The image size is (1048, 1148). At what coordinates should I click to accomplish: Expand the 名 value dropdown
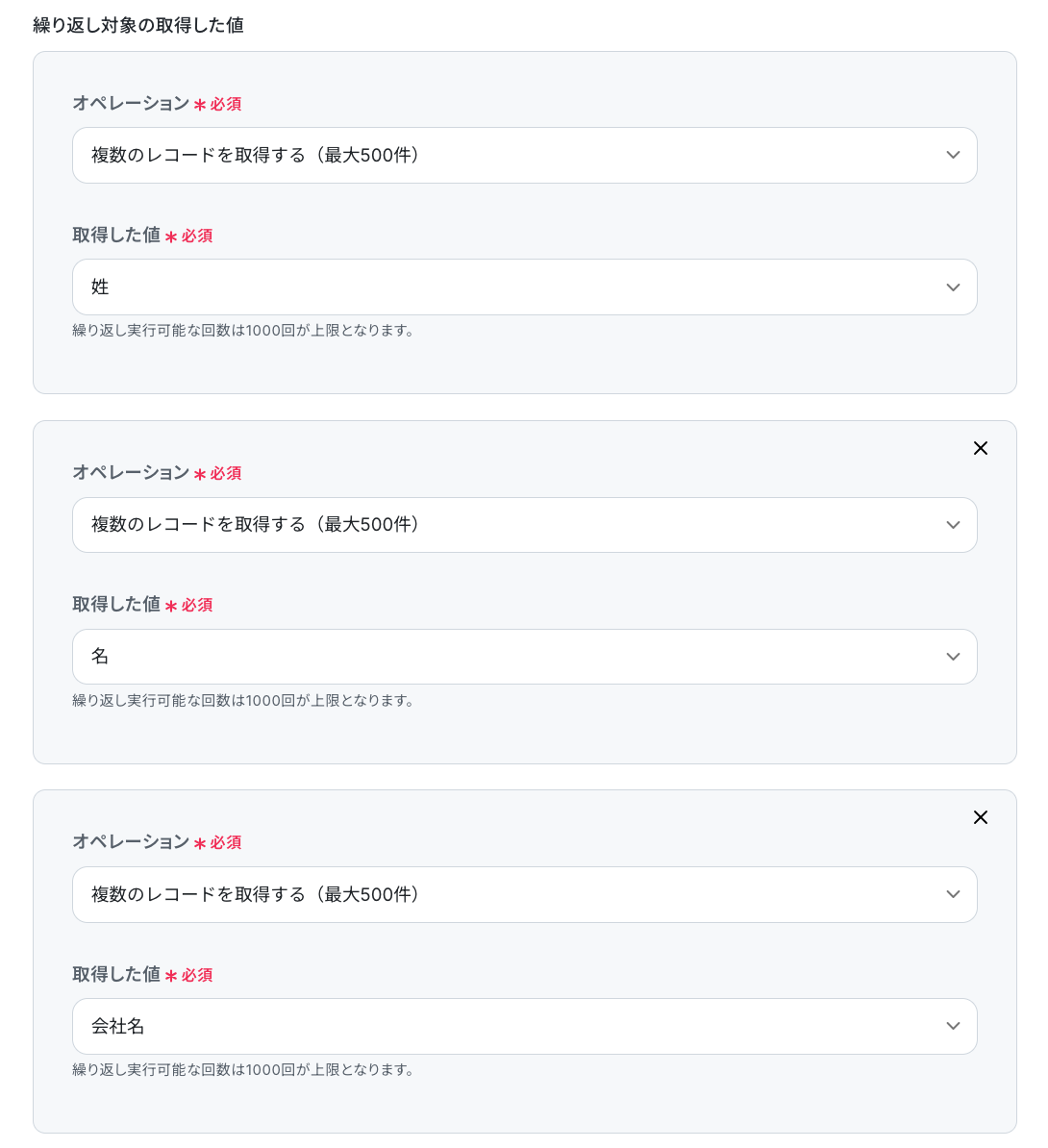524,657
